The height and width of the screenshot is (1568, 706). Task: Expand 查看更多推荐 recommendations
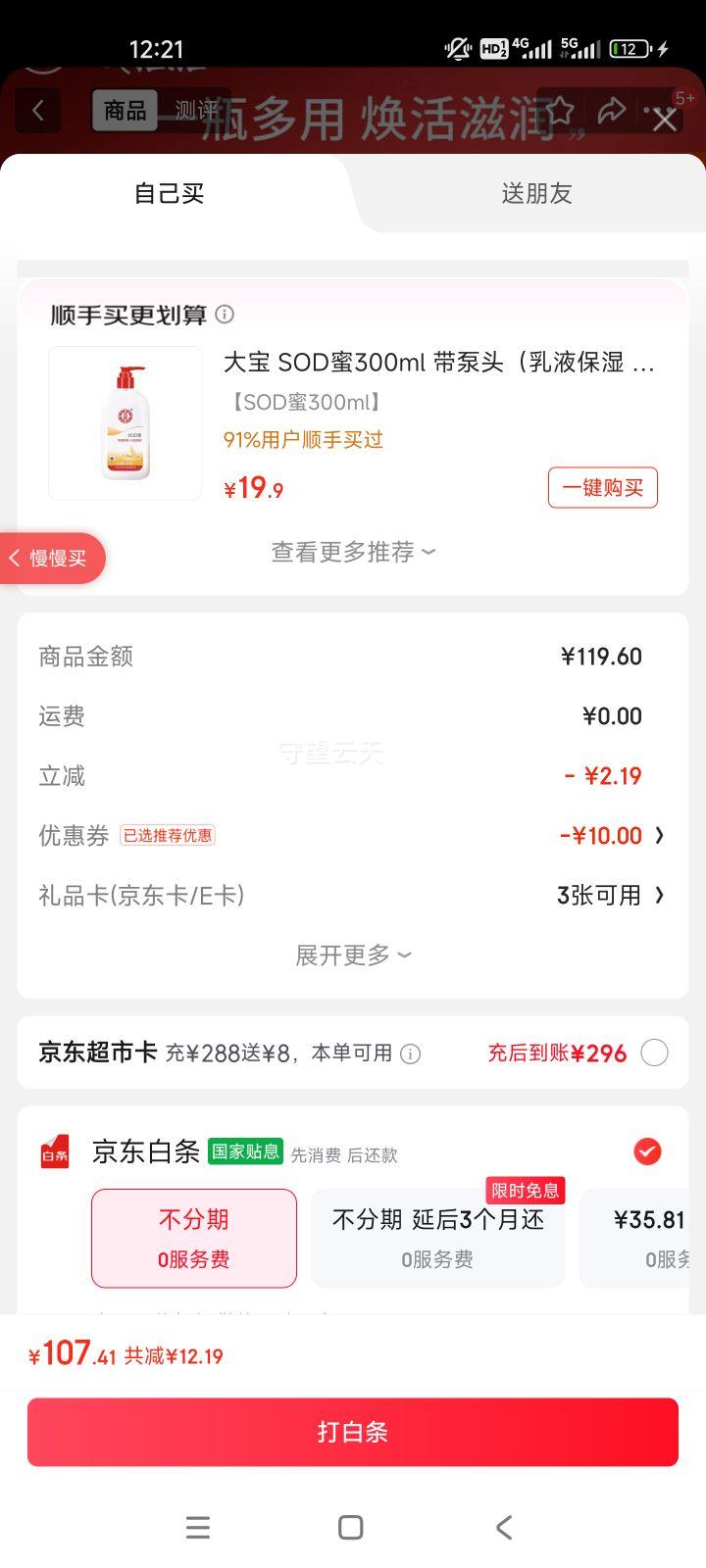click(352, 553)
